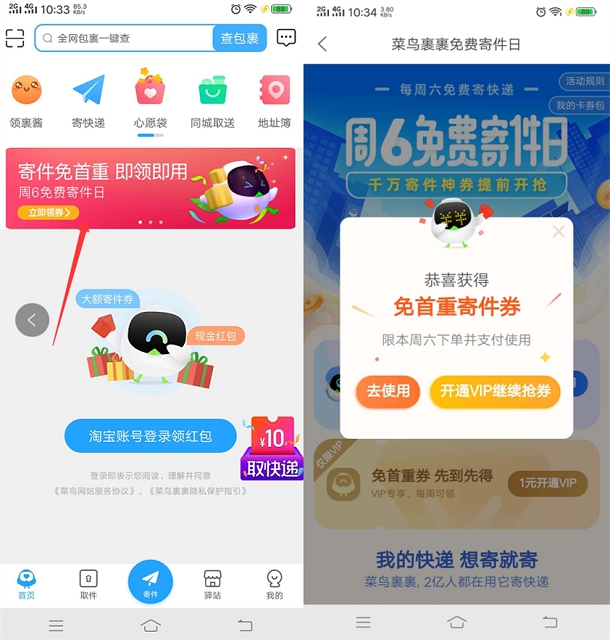The image size is (610, 640).
Task: Switch to the 取件 tab
Action: [88, 583]
